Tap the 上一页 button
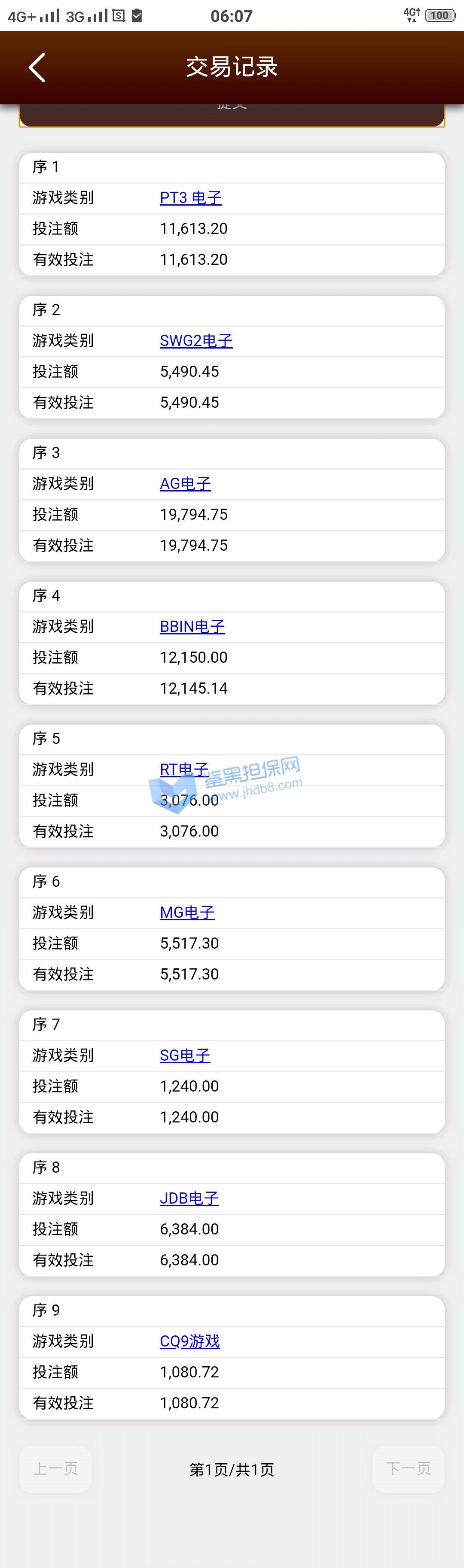Image resolution: width=464 pixels, height=1568 pixels. [x=55, y=1468]
